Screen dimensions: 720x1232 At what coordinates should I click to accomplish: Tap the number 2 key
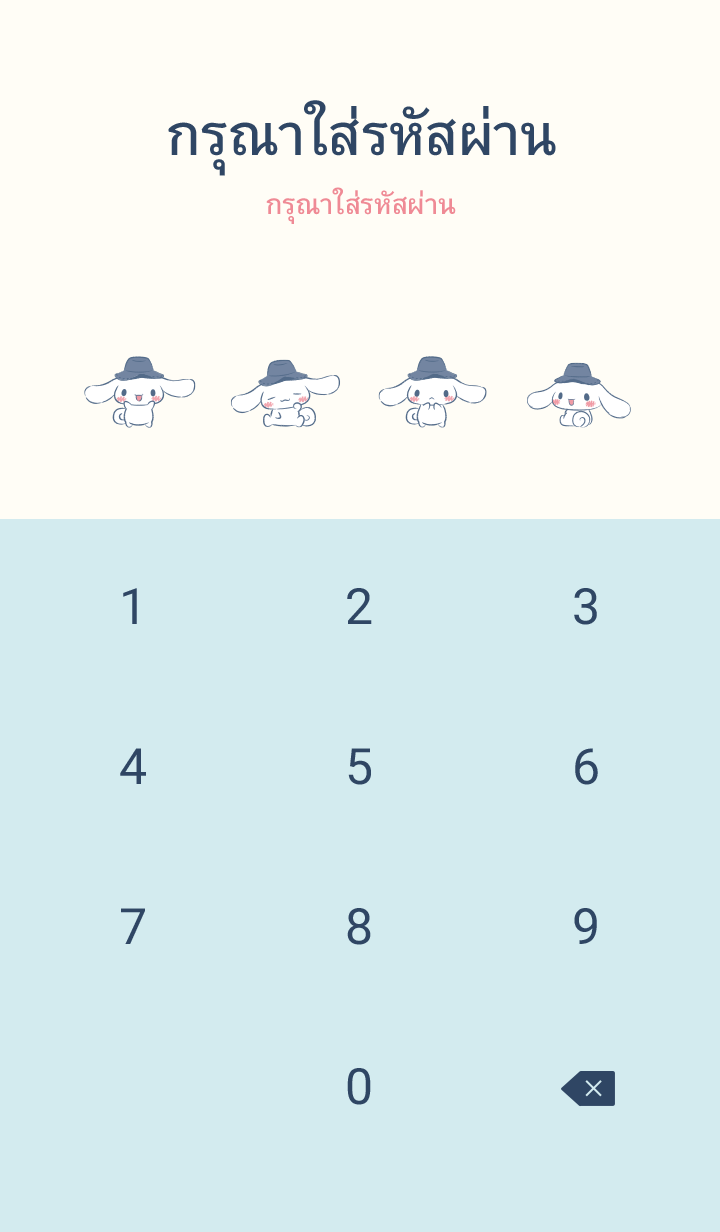[359, 607]
